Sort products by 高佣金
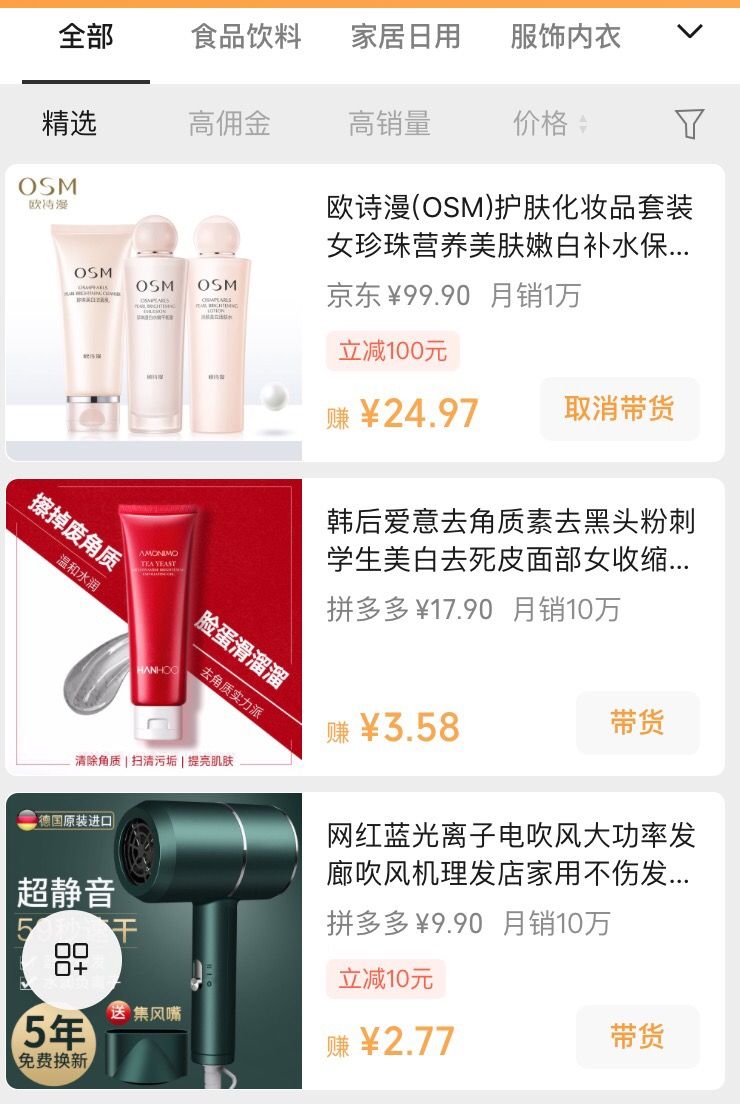 tap(229, 123)
